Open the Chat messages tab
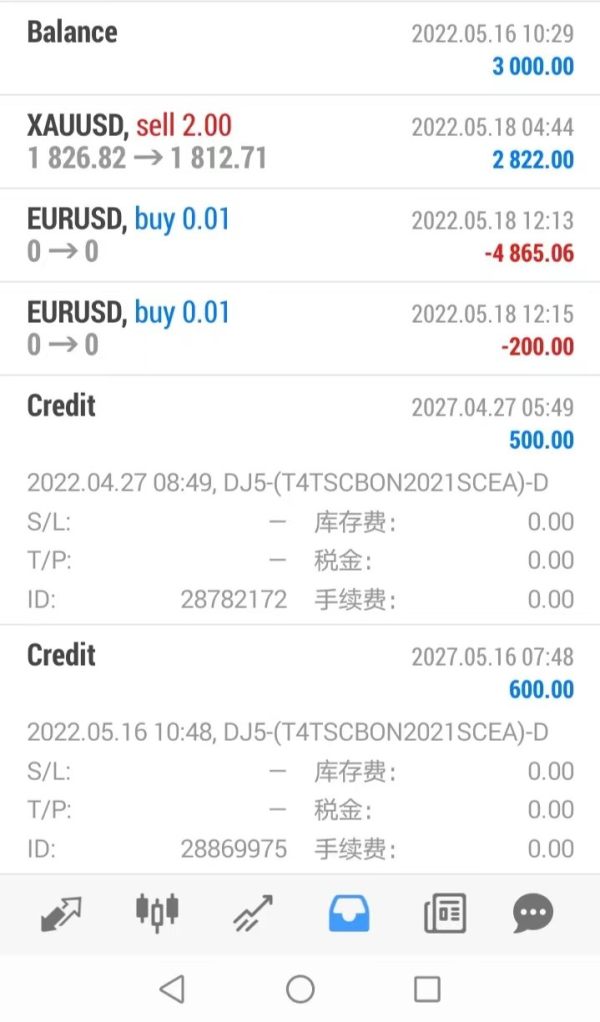Image resolution: width=600 pixels, height=1022 pixels. pyautogui.click(x=533, y=912)
